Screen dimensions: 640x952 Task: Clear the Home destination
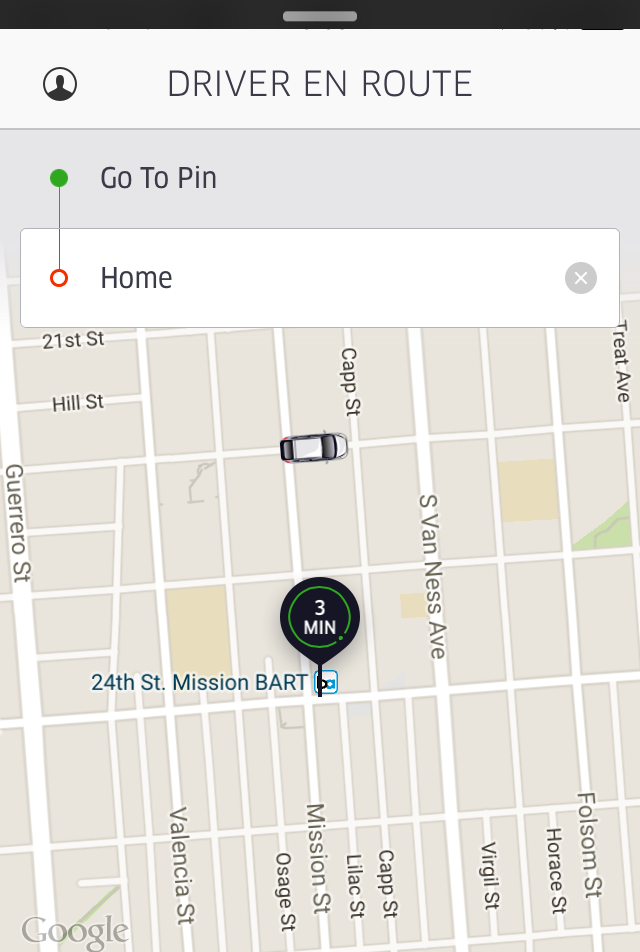coord(581,278)
